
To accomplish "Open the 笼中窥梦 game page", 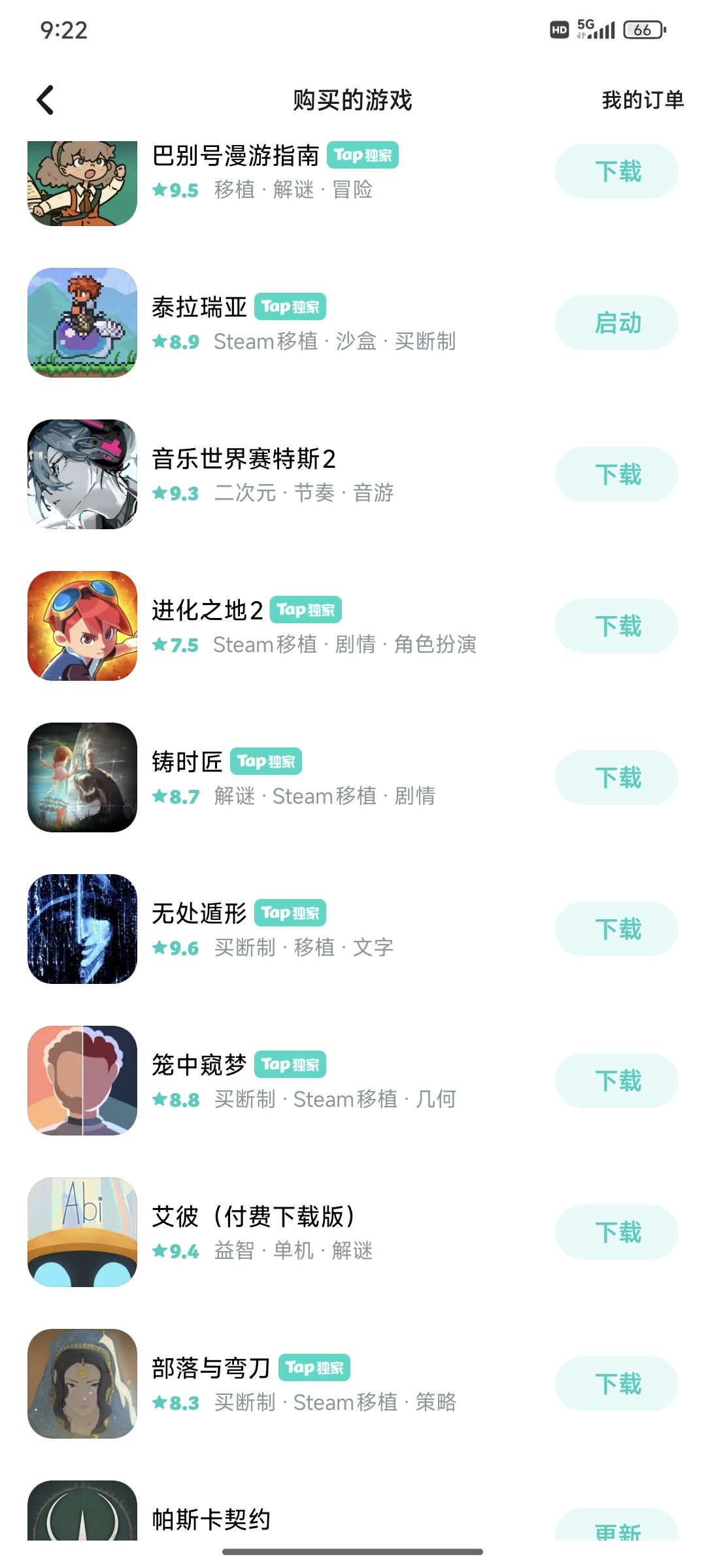I will click(199, 1066).
